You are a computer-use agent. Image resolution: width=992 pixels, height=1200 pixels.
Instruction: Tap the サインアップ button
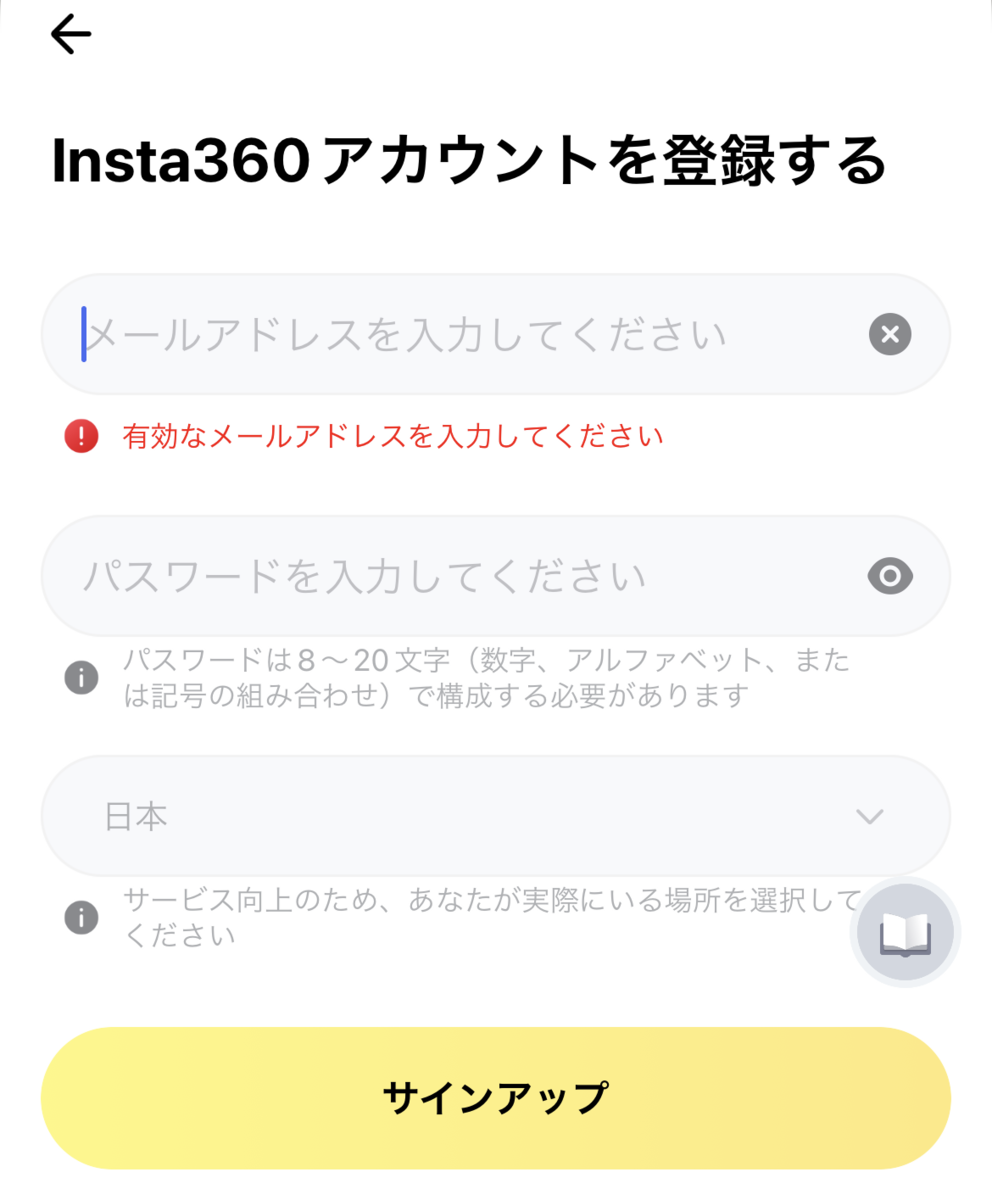tap(495, 1098)
